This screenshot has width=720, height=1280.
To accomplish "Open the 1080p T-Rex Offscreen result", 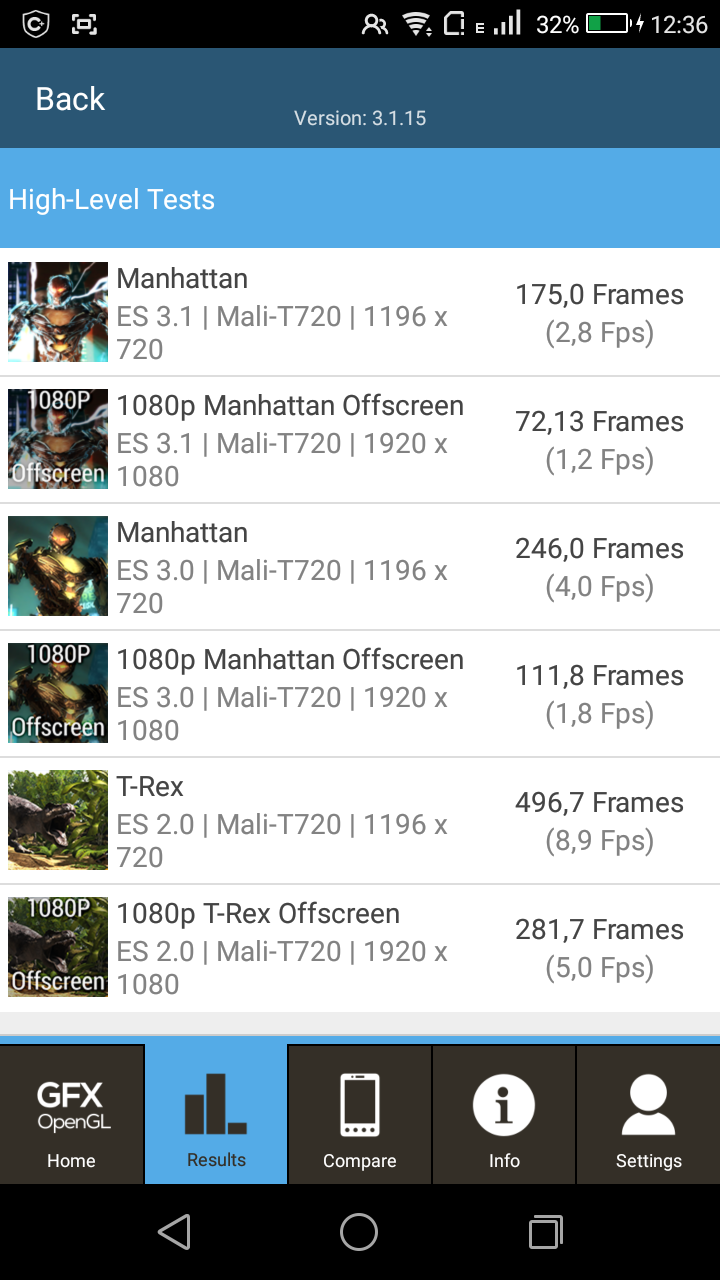I will [x=360, y=948].
